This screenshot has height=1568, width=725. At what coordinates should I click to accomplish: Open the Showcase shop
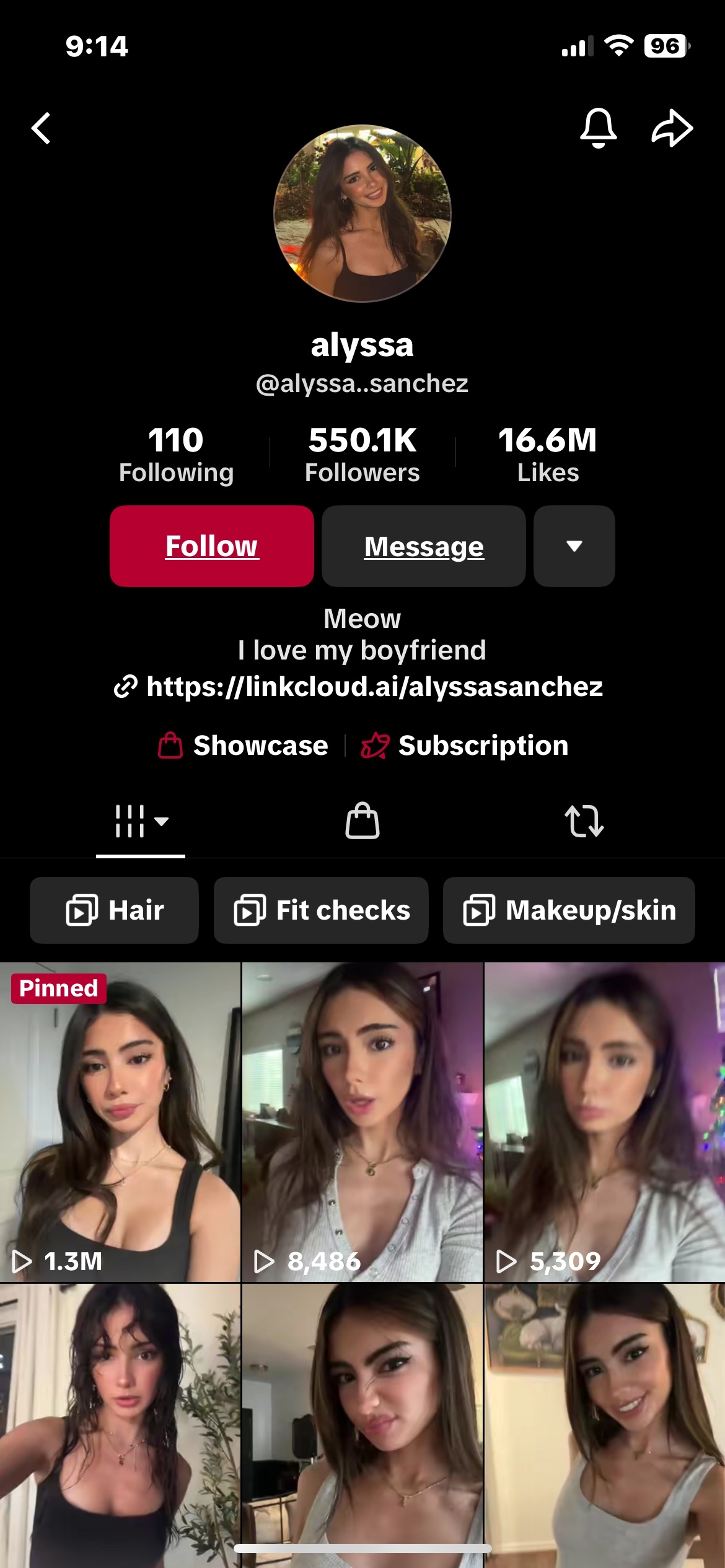pyautogui.click(x=244, y=745)
